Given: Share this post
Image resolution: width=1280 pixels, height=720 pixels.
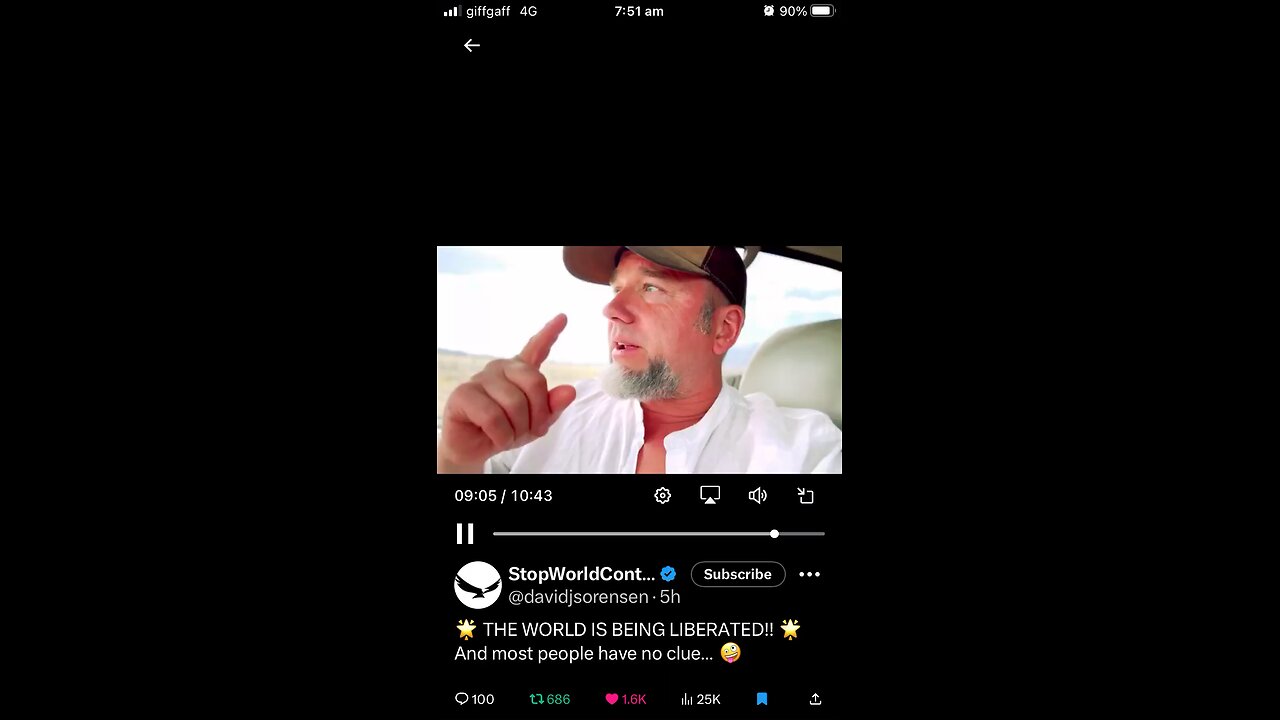Looking at the screenshot, I should (x=815, y=699).
